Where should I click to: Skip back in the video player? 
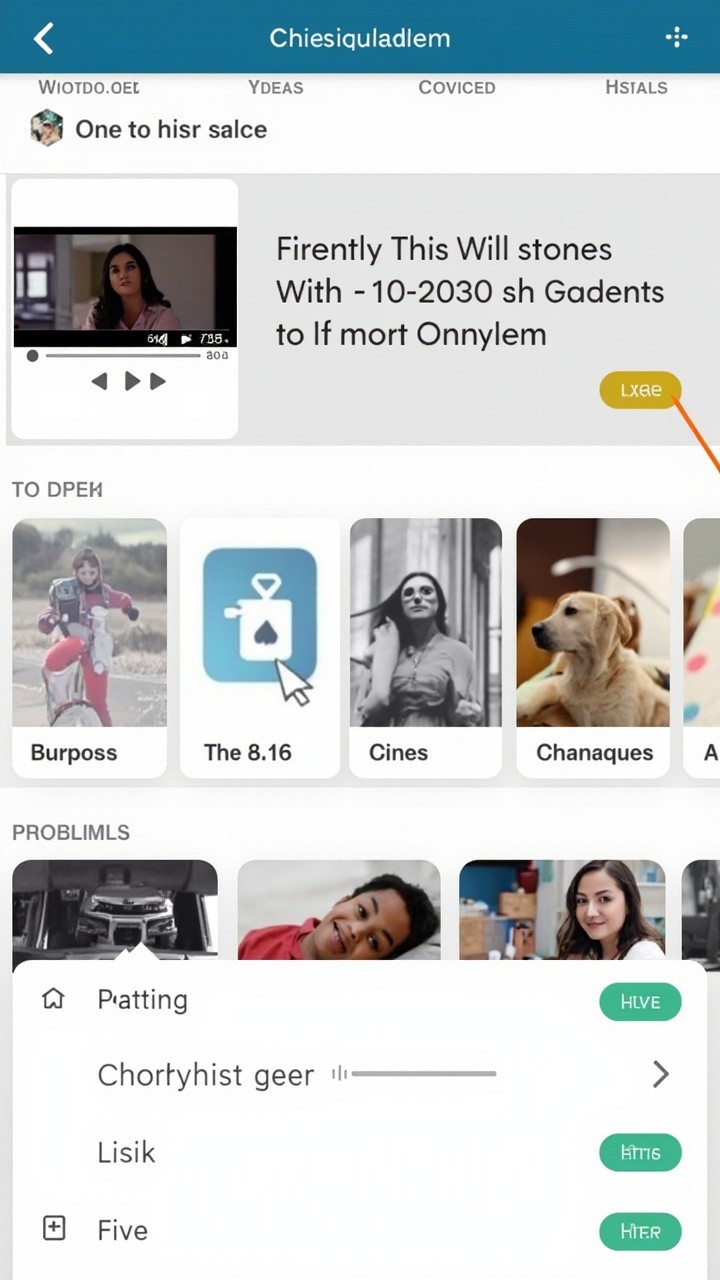pos(99,381)
